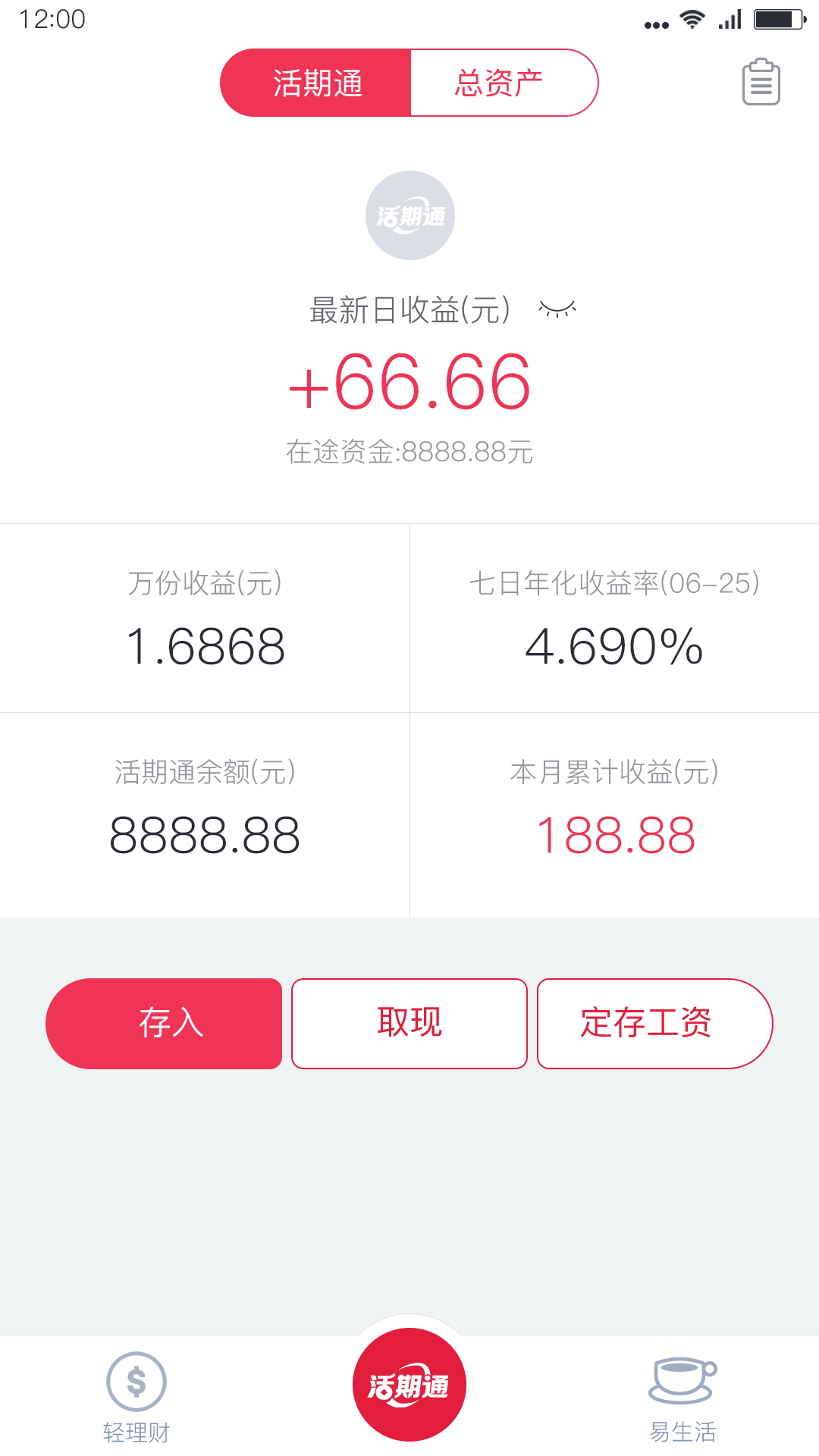Switch to the 总资产 tab
Image resolution: width=819 pixels, height=1456 pixels.
coord(503,82)
